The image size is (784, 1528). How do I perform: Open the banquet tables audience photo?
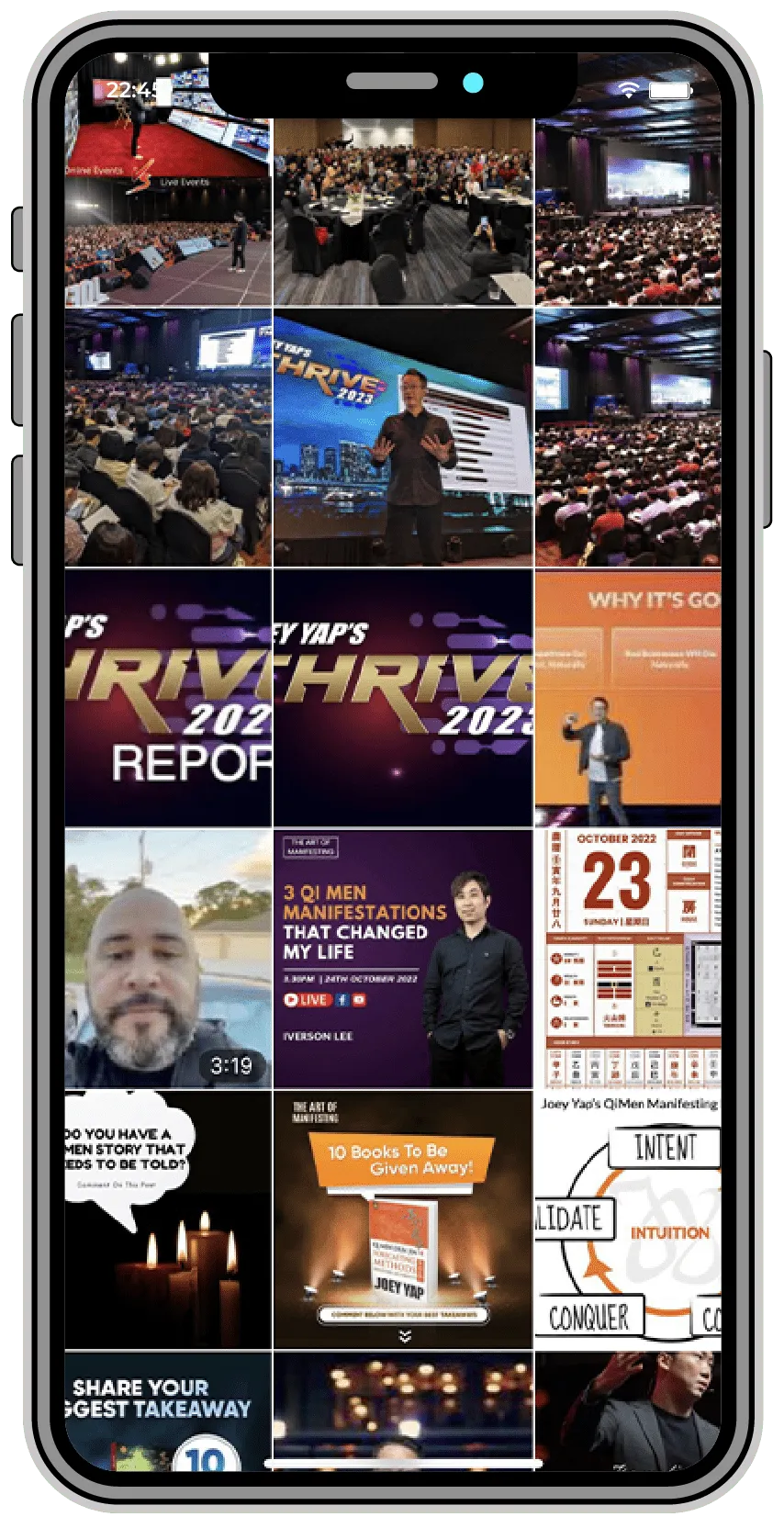[403, 211]
